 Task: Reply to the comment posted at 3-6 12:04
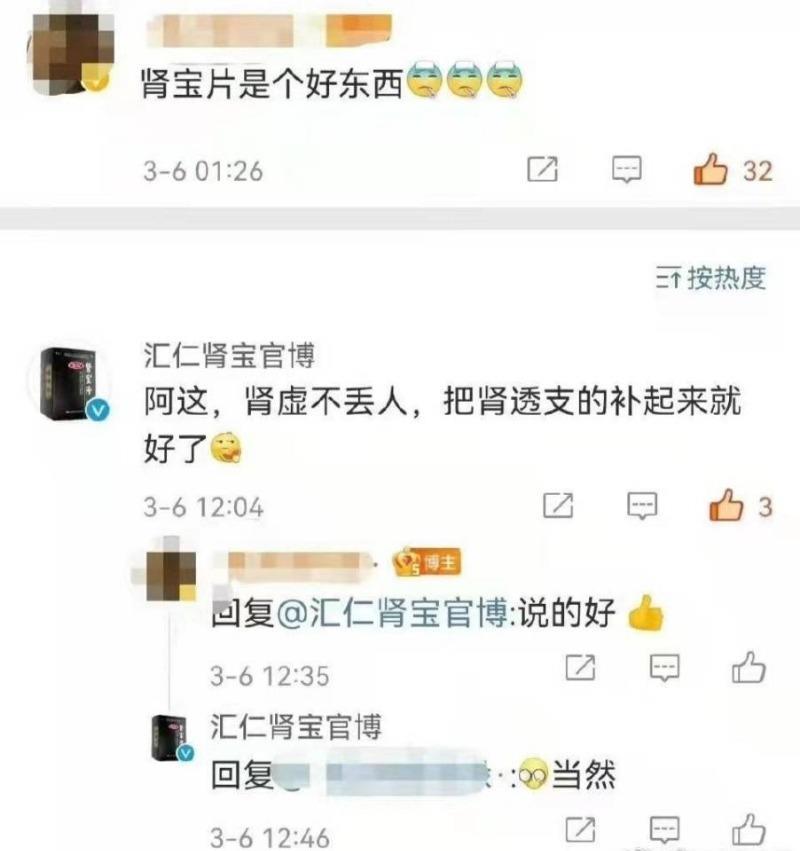tap(642, 506)
